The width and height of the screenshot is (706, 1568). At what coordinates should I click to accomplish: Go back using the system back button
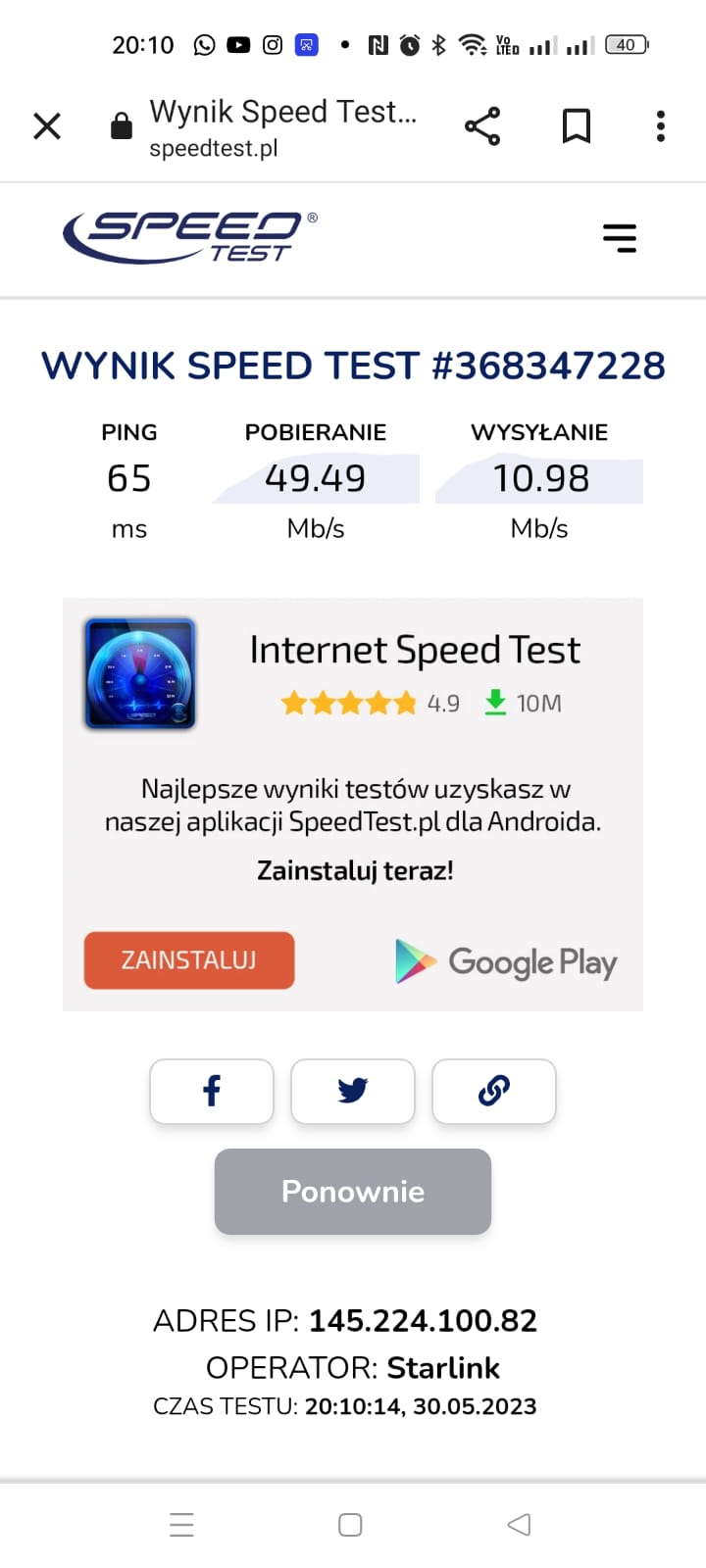519,1524
